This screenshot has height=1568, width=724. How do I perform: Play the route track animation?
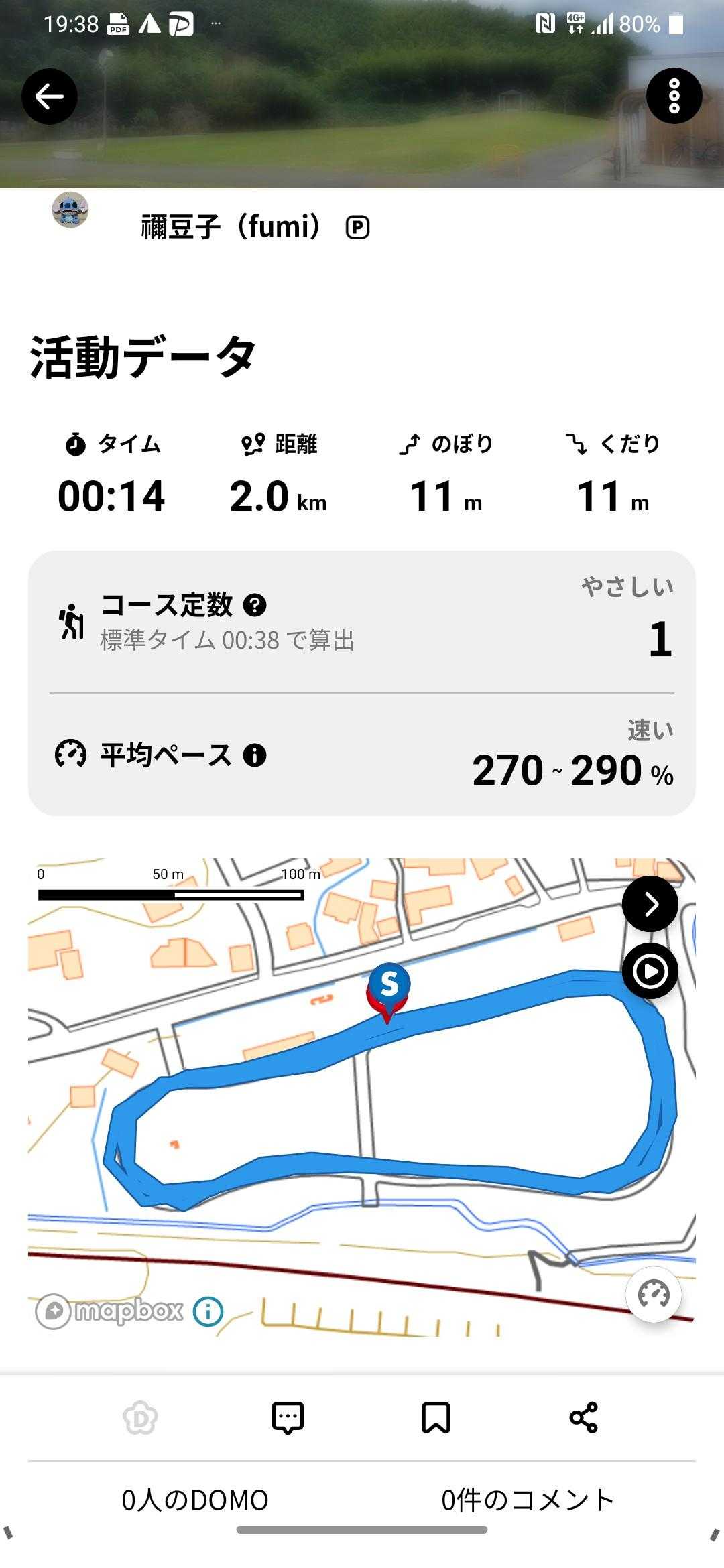click(650, 971)
